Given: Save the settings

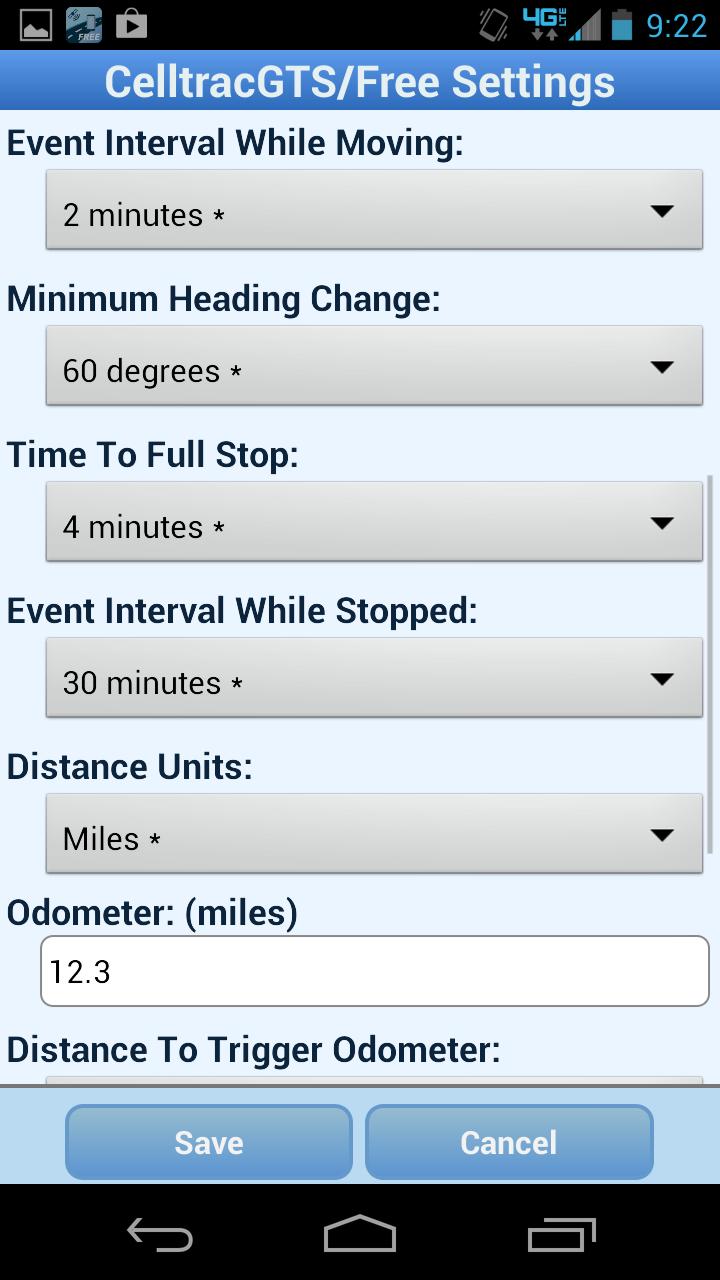Looking at the screenshot, I should [x=209, y=1142].
